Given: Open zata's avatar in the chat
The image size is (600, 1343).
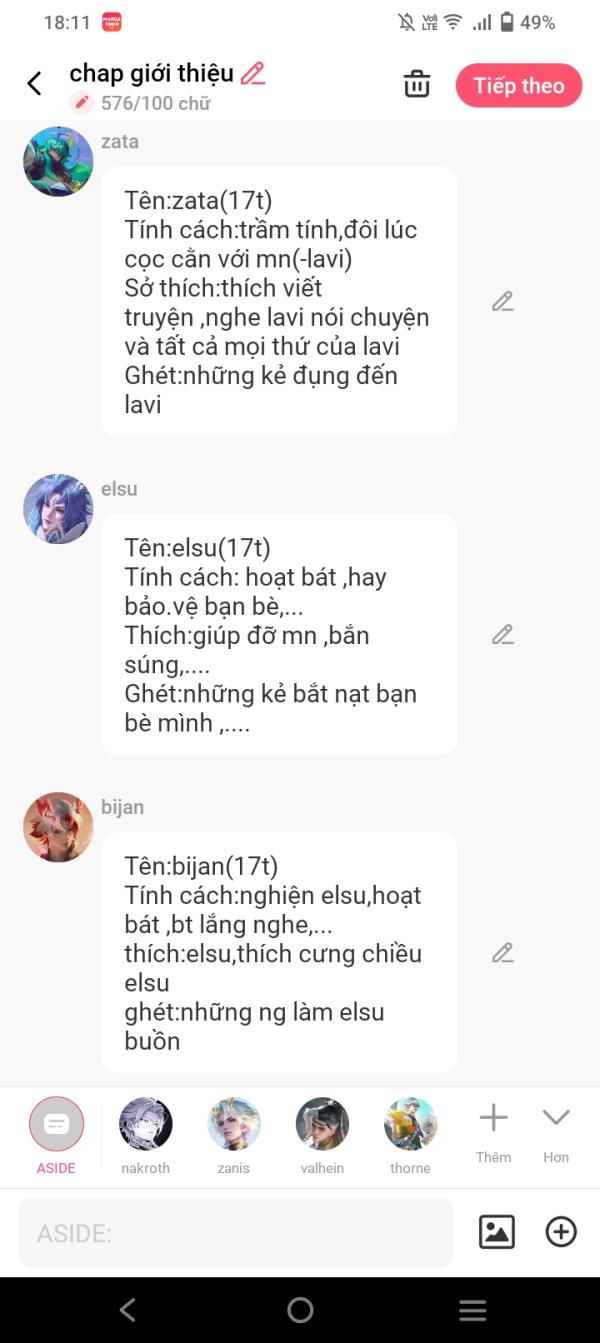Looking at the screenshot, I should (x=58, y=161).
